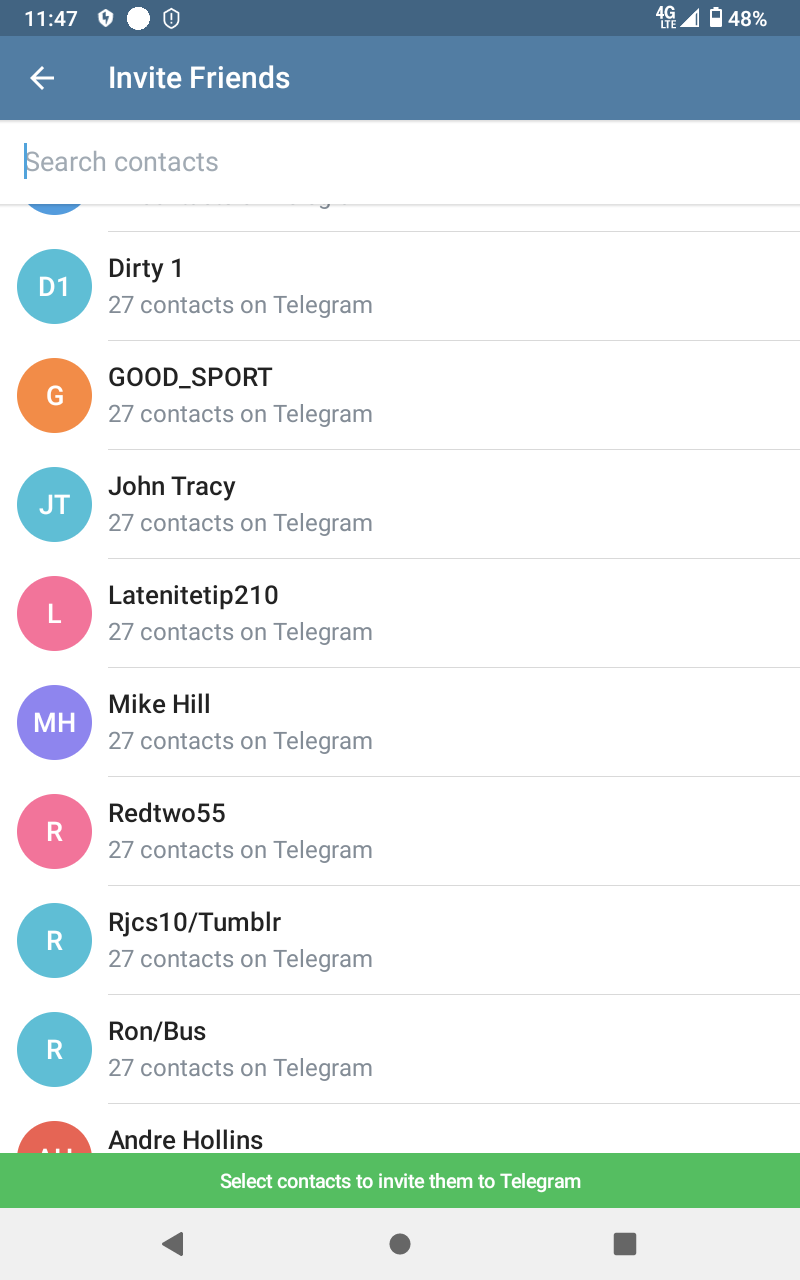Tap the system home button
The image size is (800, 1280).
[x=400, y=1243]
